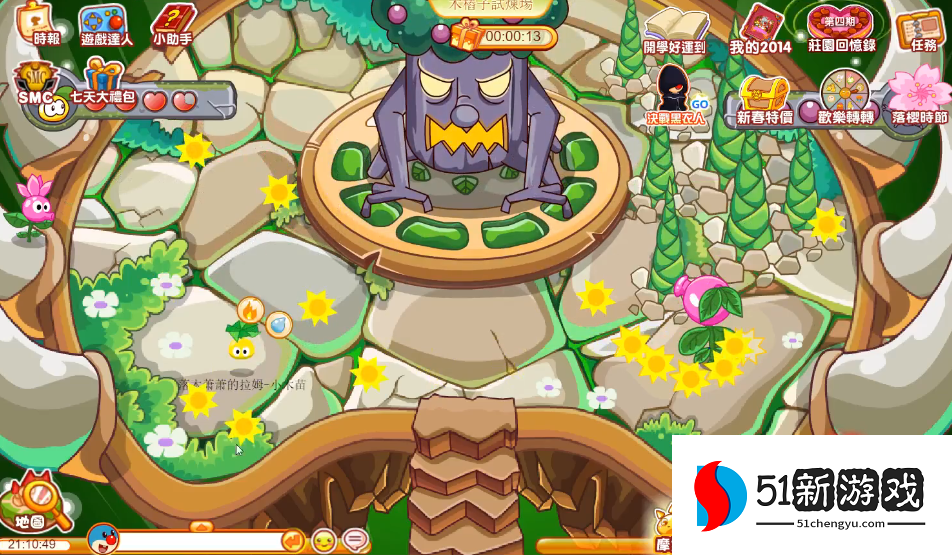Open 我的2014 red book
The image size is (952, 555).
point(760,28)
